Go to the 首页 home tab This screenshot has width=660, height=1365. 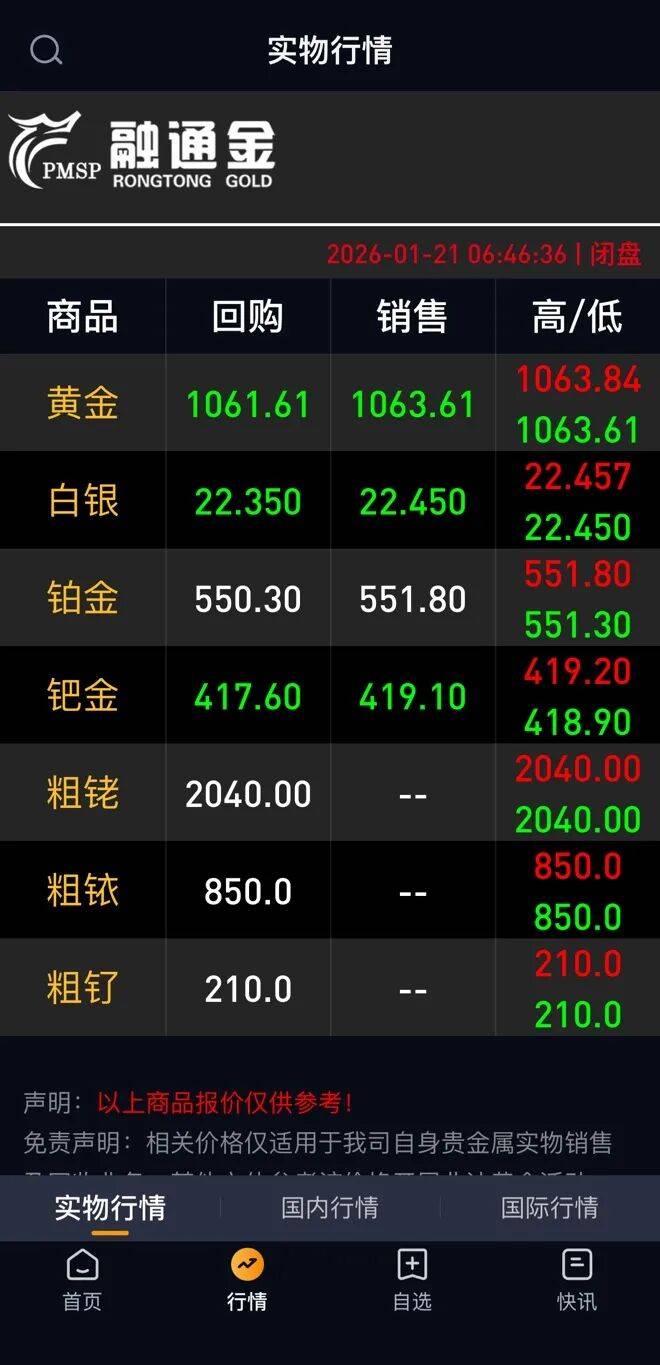[x=82, y=1280]
